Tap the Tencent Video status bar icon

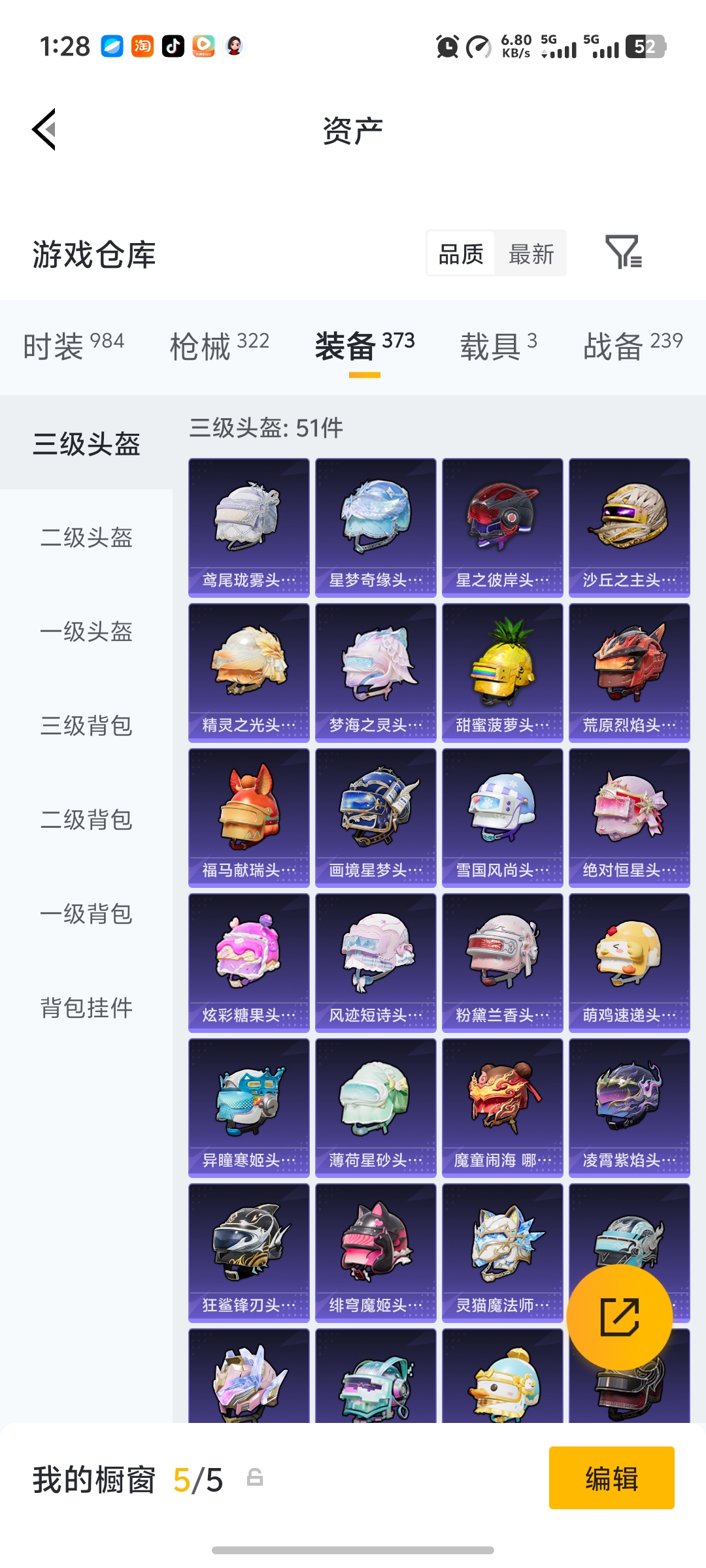tap(204, 46)
